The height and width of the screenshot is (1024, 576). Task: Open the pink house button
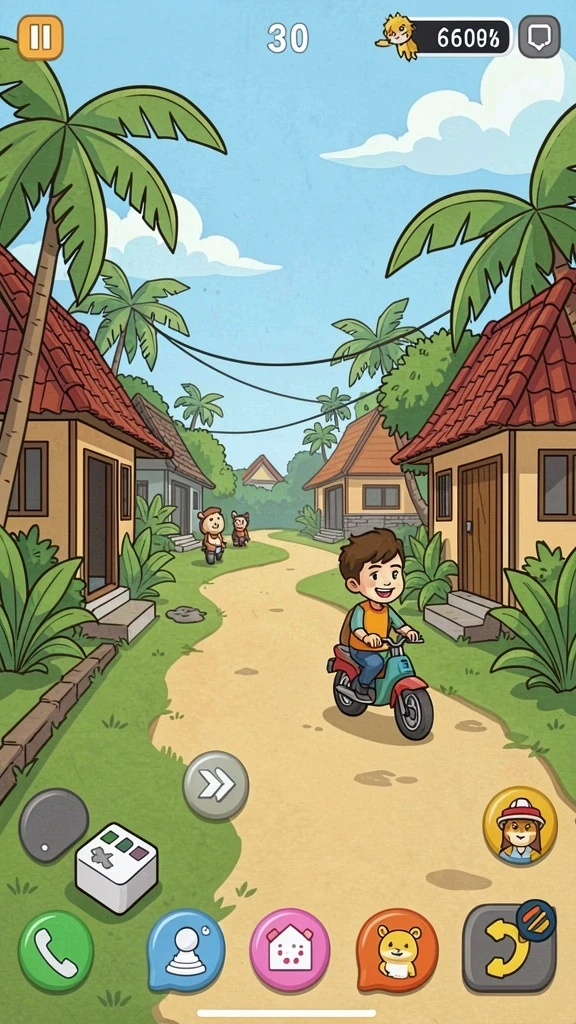(290, 950)
